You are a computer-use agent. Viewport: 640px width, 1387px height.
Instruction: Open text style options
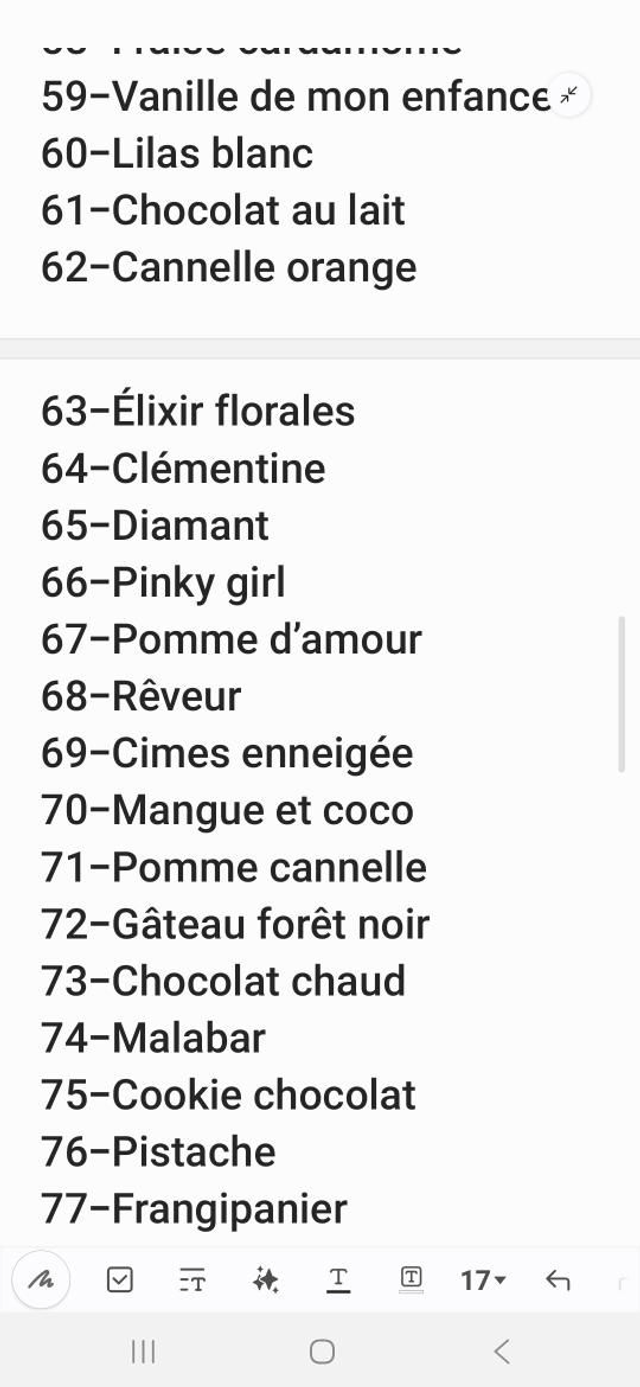tap(192, 1279)
